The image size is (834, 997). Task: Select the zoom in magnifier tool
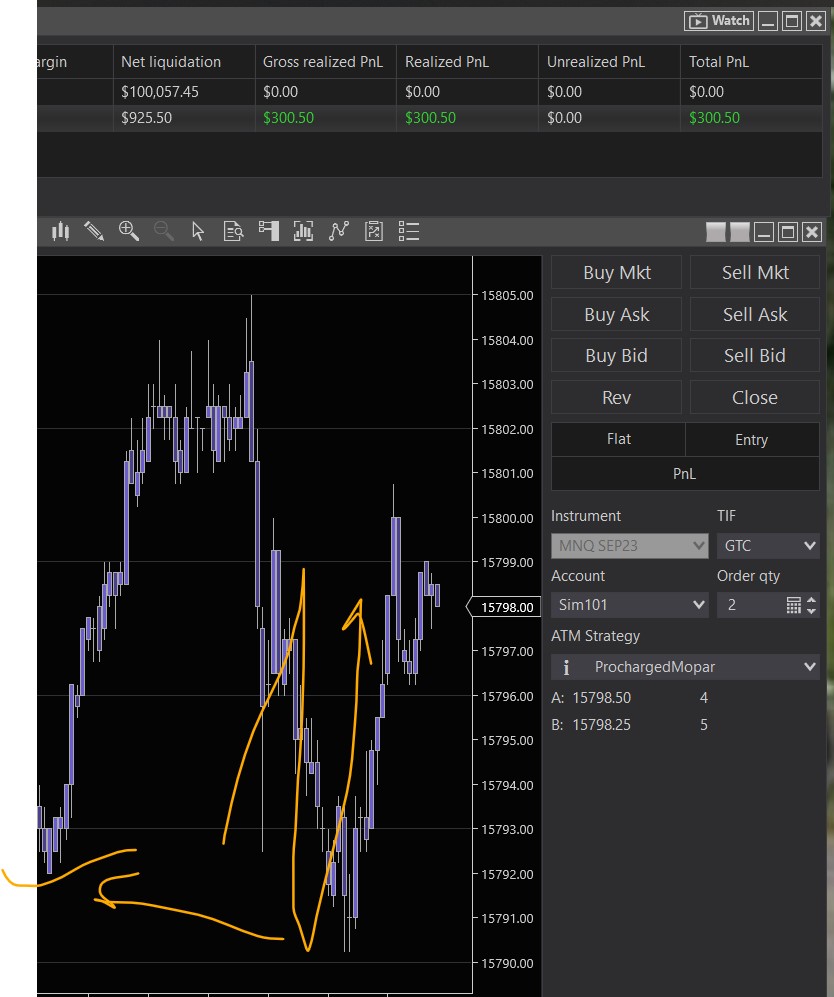click(129, 231)
